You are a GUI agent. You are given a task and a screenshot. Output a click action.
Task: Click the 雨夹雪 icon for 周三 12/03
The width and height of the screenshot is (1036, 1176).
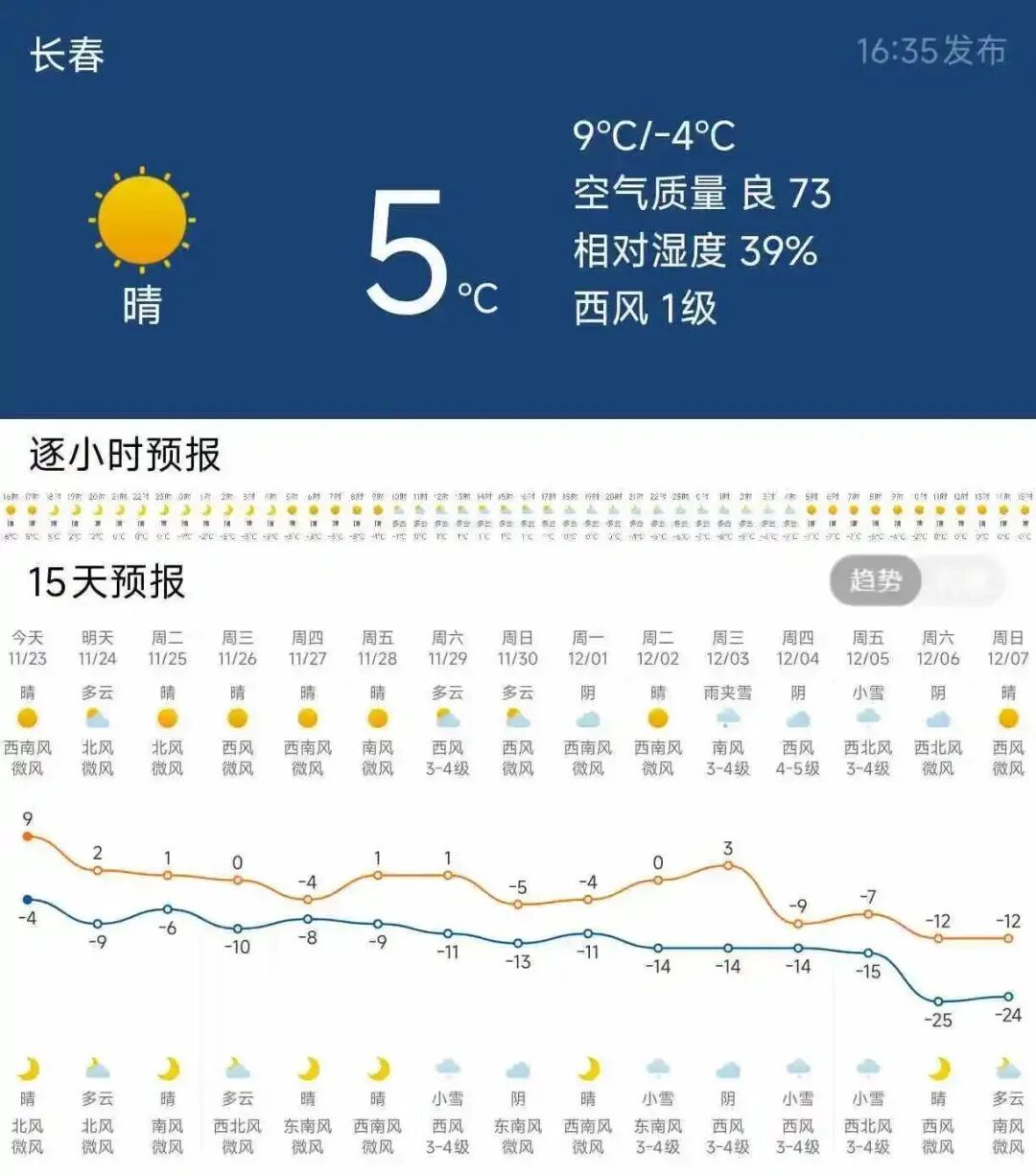[727, 717]
